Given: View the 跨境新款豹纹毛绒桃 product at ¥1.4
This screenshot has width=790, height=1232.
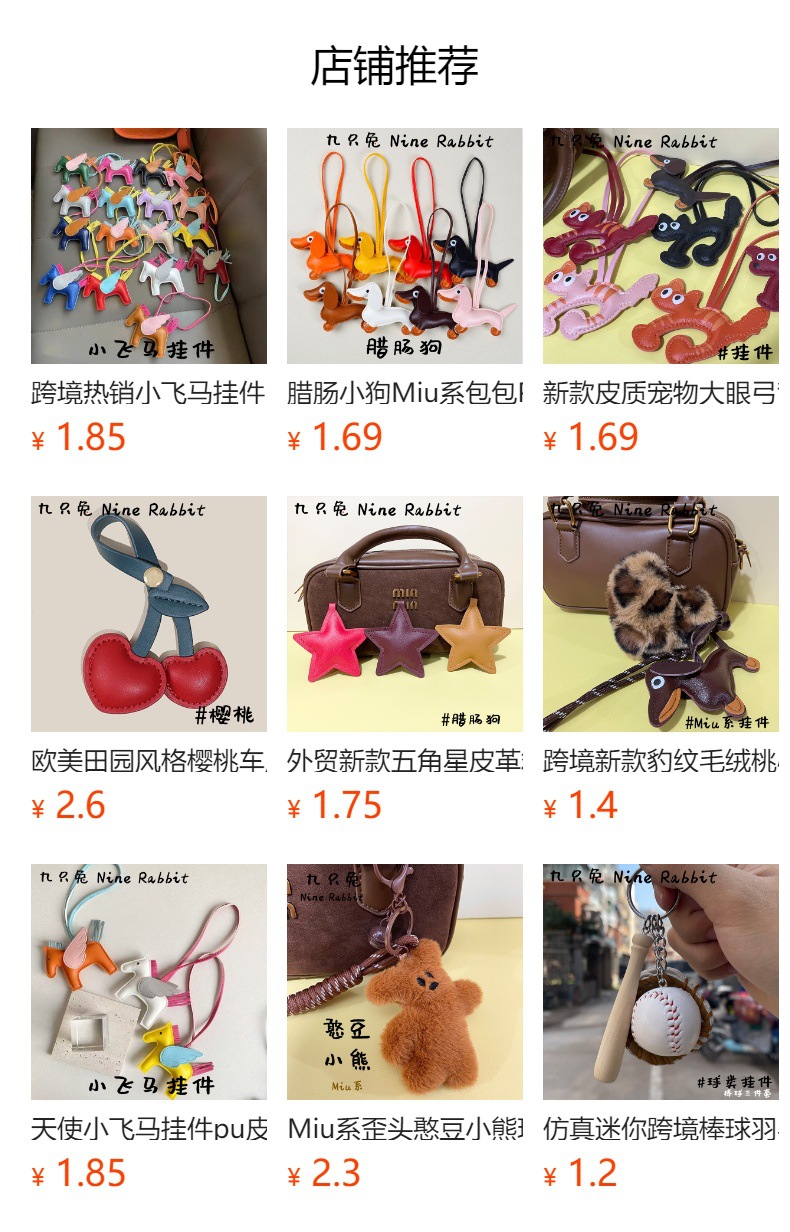Looking at the screenshot, I should [660, 614].
